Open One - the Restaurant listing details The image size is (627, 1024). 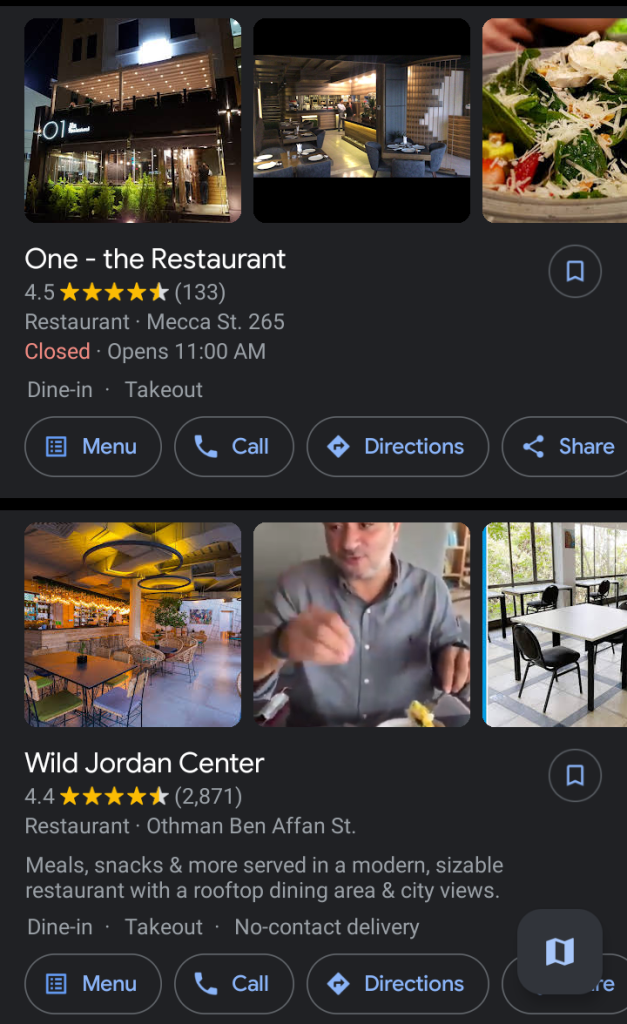click(155, 259)
